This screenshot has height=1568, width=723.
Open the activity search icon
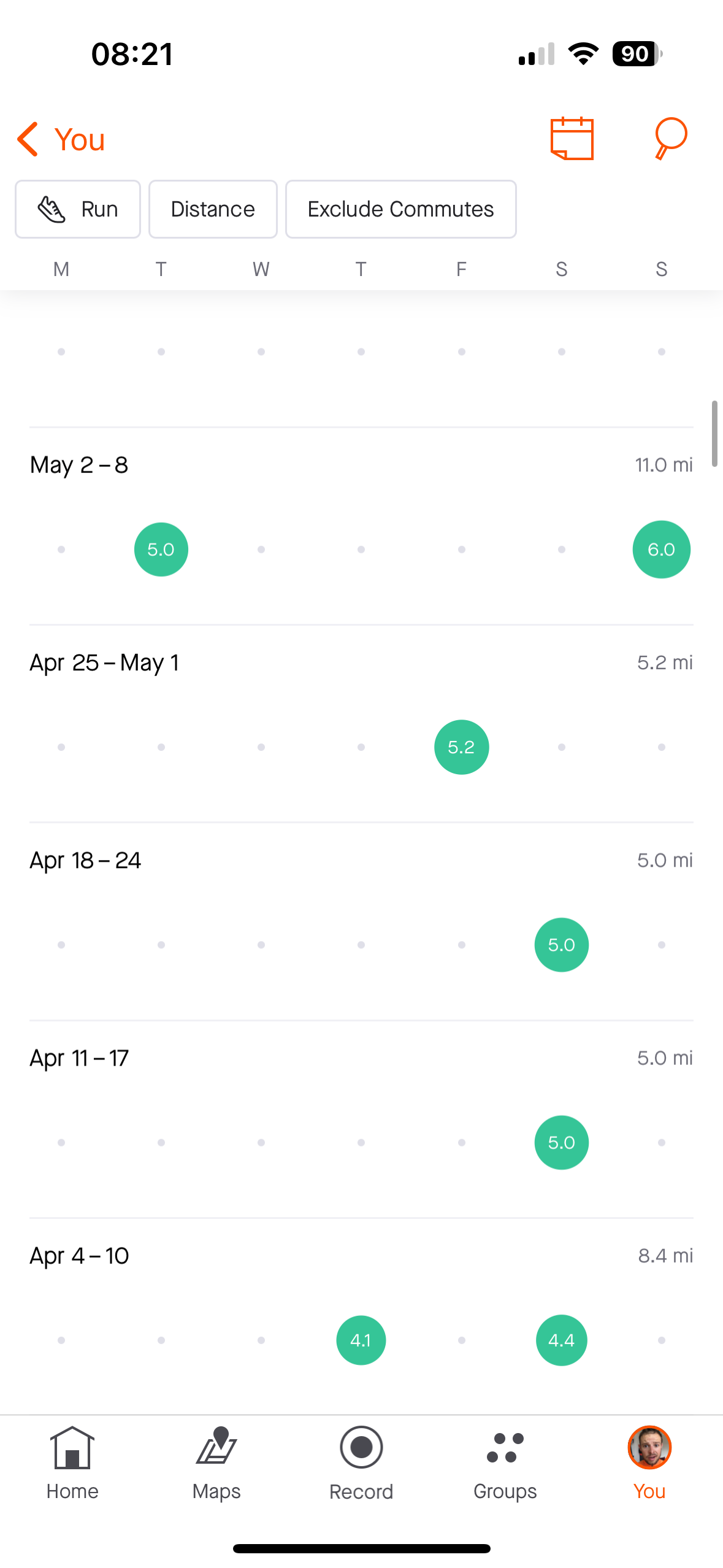pos(670,138)
